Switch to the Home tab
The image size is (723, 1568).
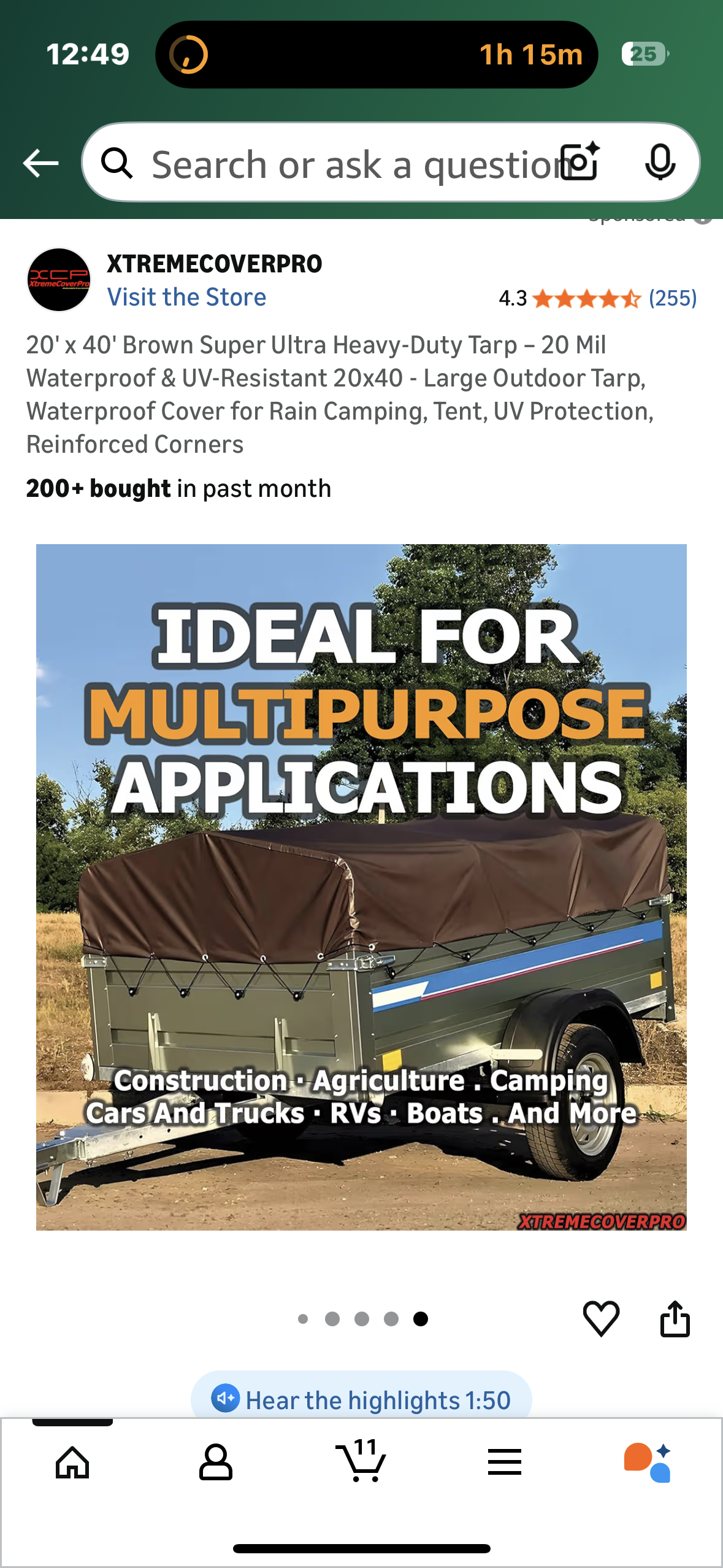point(72,1462)
